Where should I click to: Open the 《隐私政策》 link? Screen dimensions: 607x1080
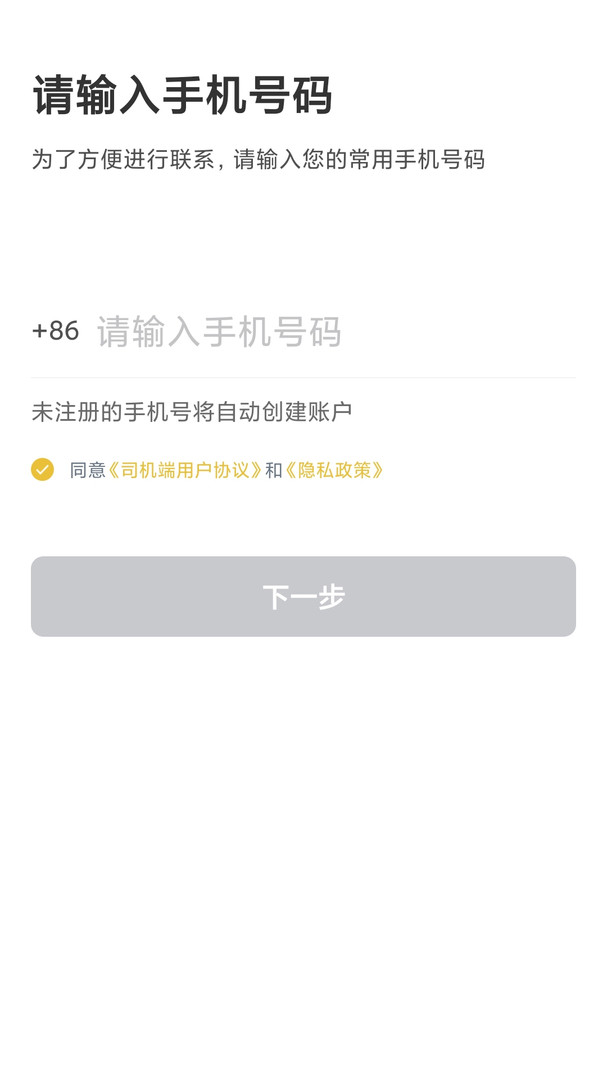click(x=335, y=470)
